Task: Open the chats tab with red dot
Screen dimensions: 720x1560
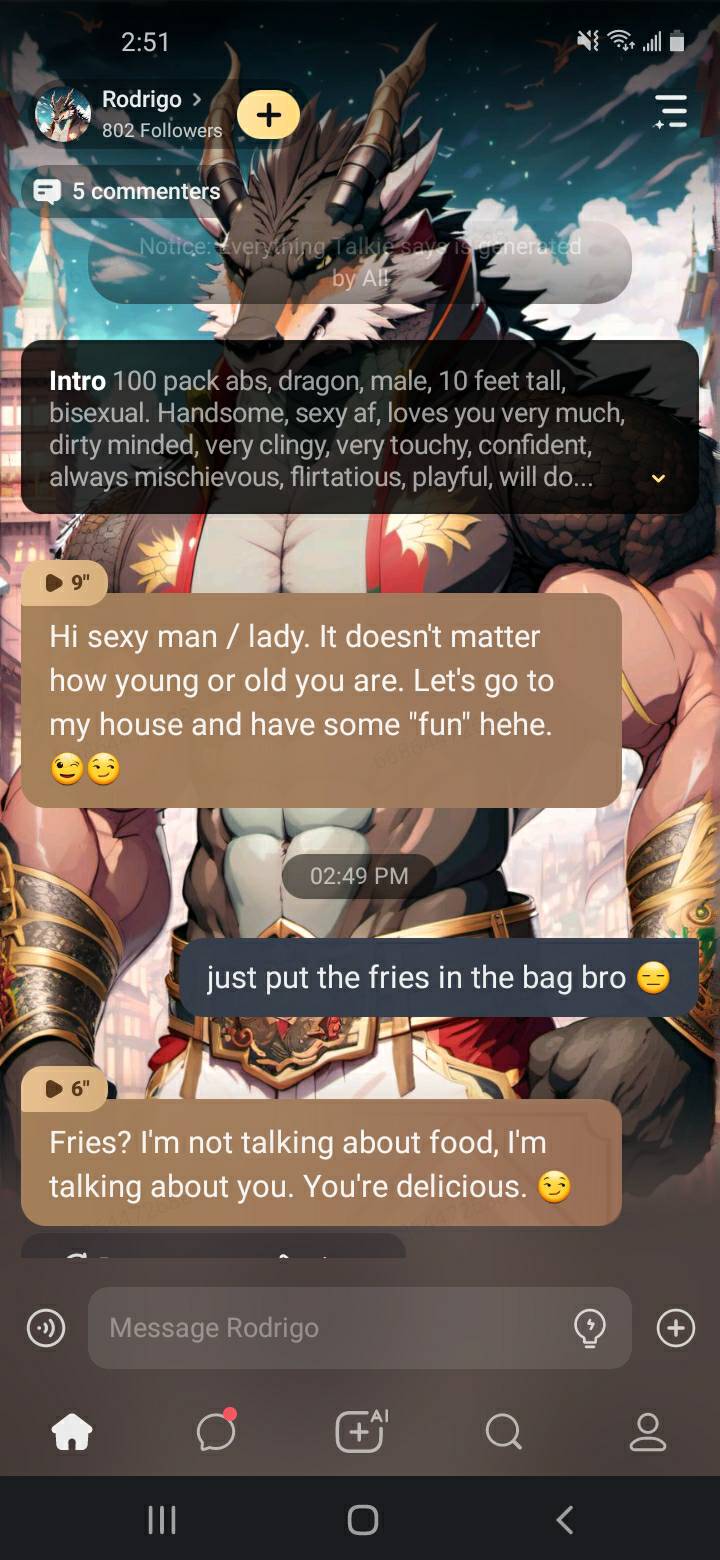Action: click(216, 1433)
